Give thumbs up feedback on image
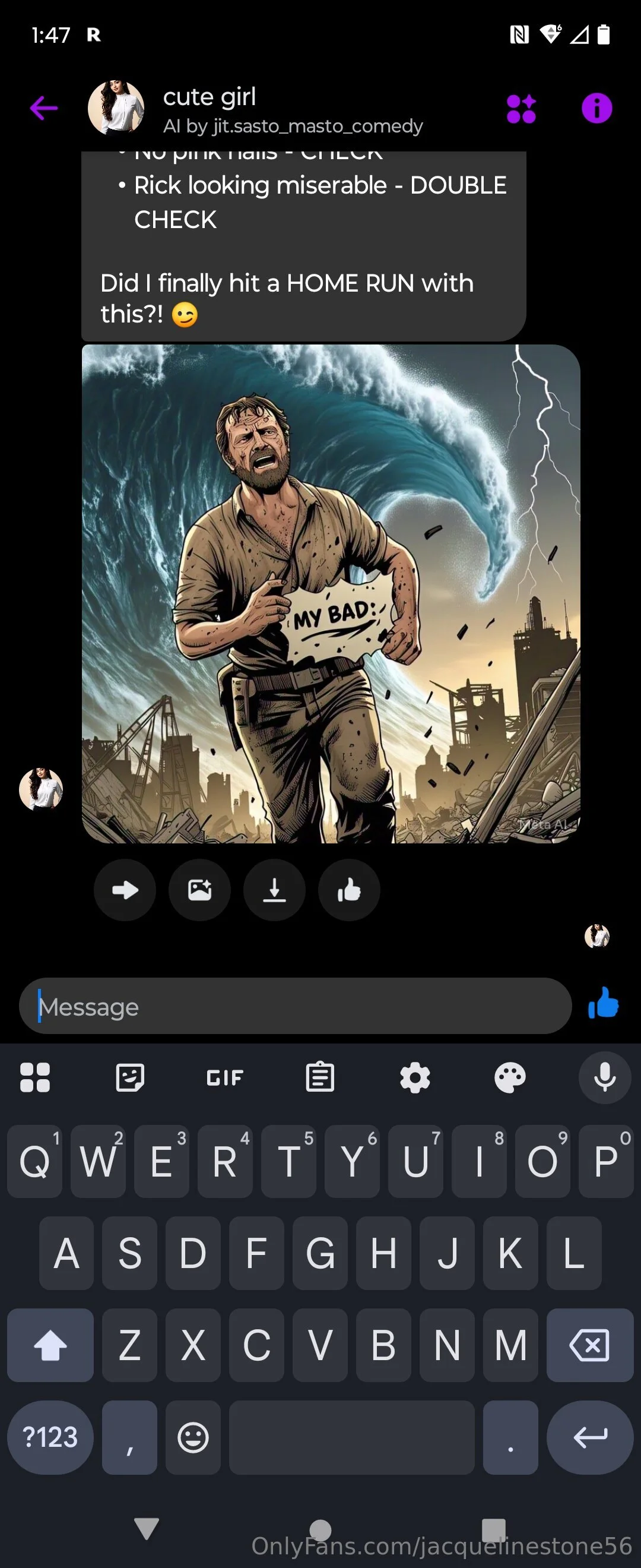Viewport: 641px width, 1568px height. point(349,890)
